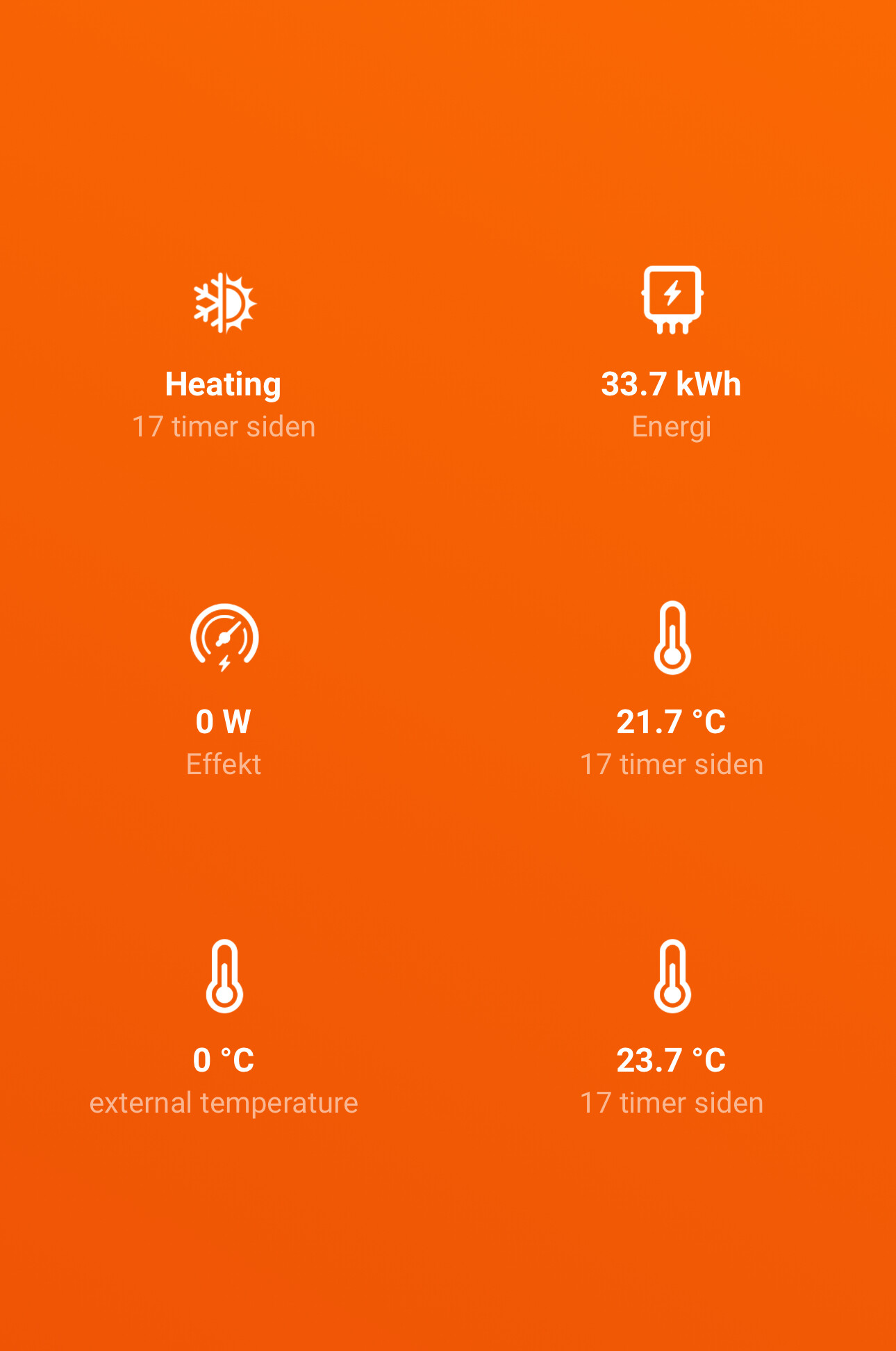Tap the Heating mode tile
This screenshot has width=896, height=1351.
224,354
